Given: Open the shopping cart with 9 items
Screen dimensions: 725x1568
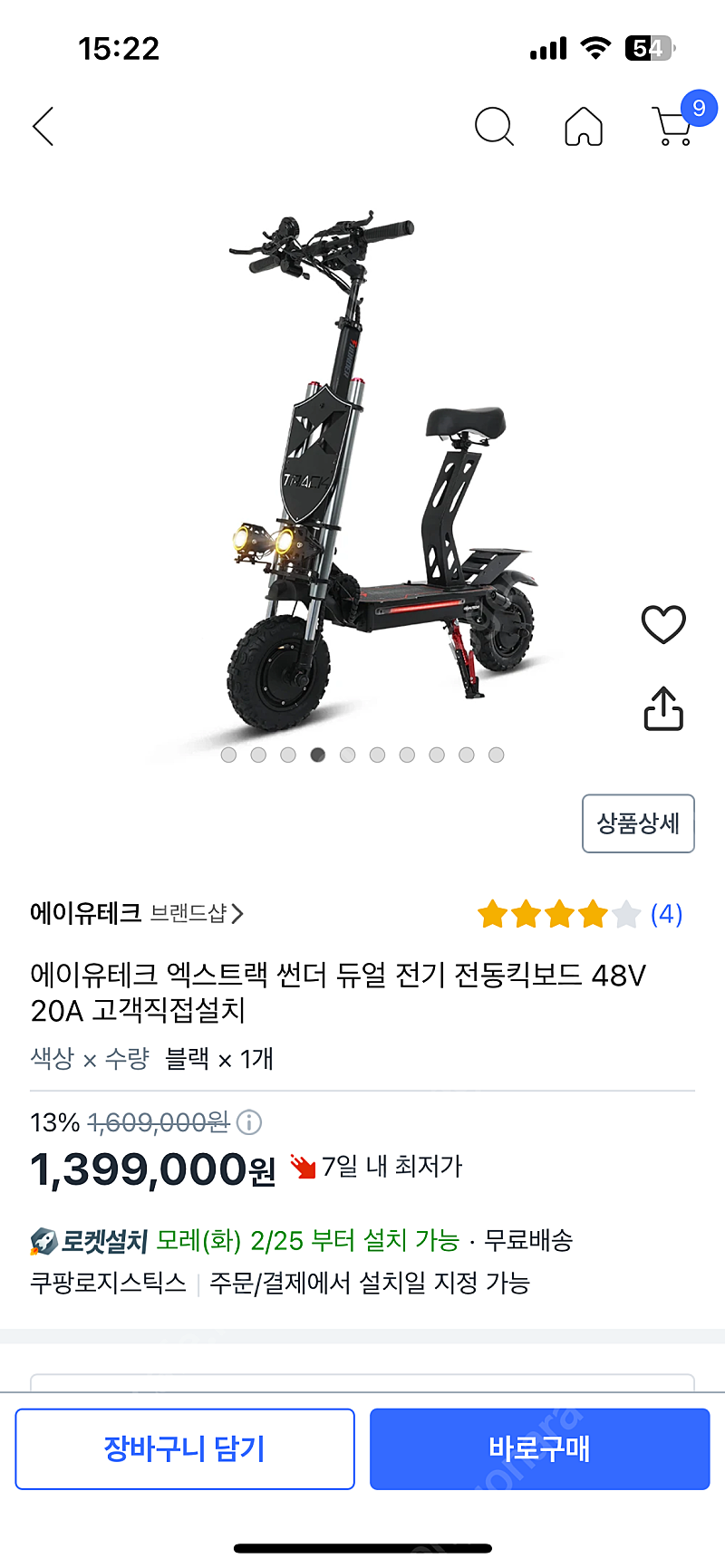Looking at the screenshot, I should coord(674,126).
